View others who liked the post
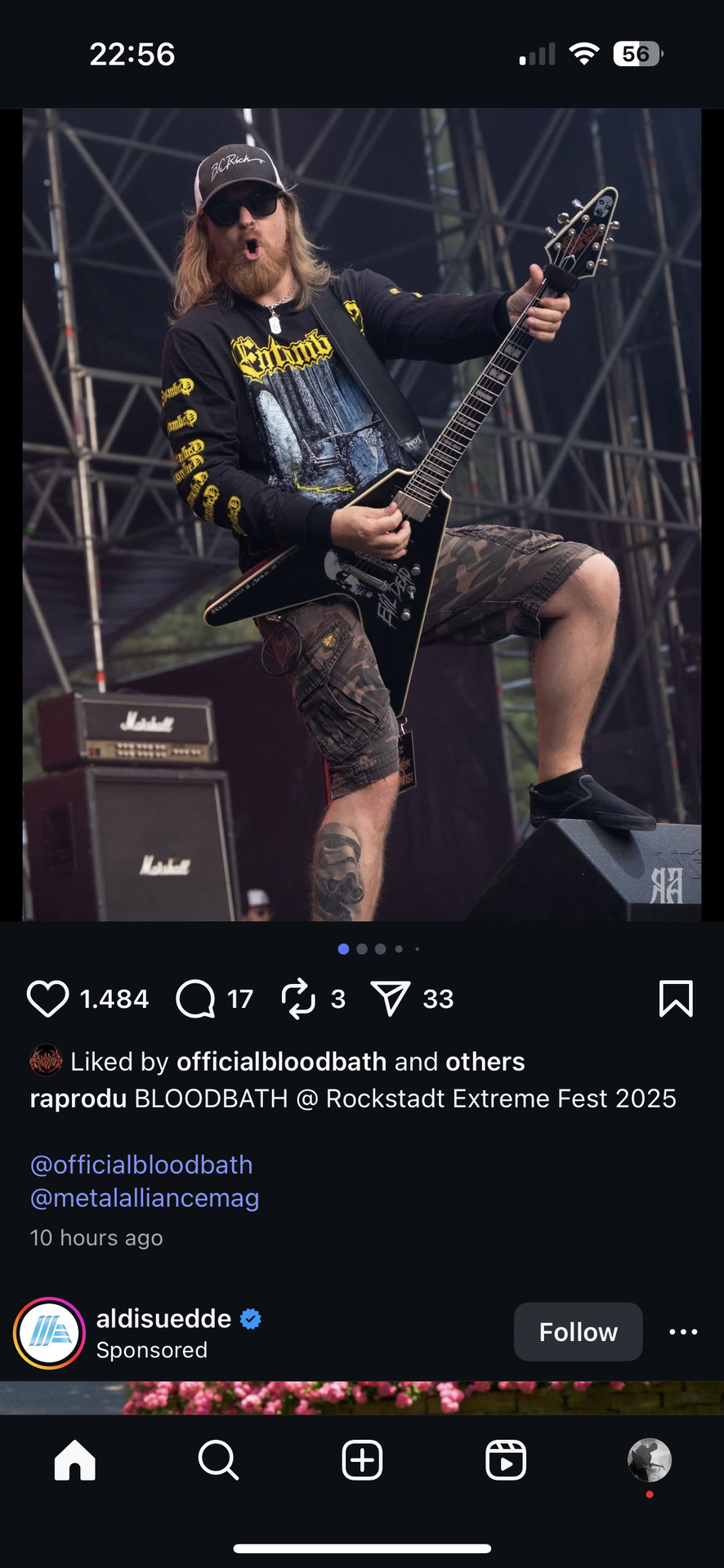The width and height of the screenshot is (724, 1568). tap(485, 1062)
